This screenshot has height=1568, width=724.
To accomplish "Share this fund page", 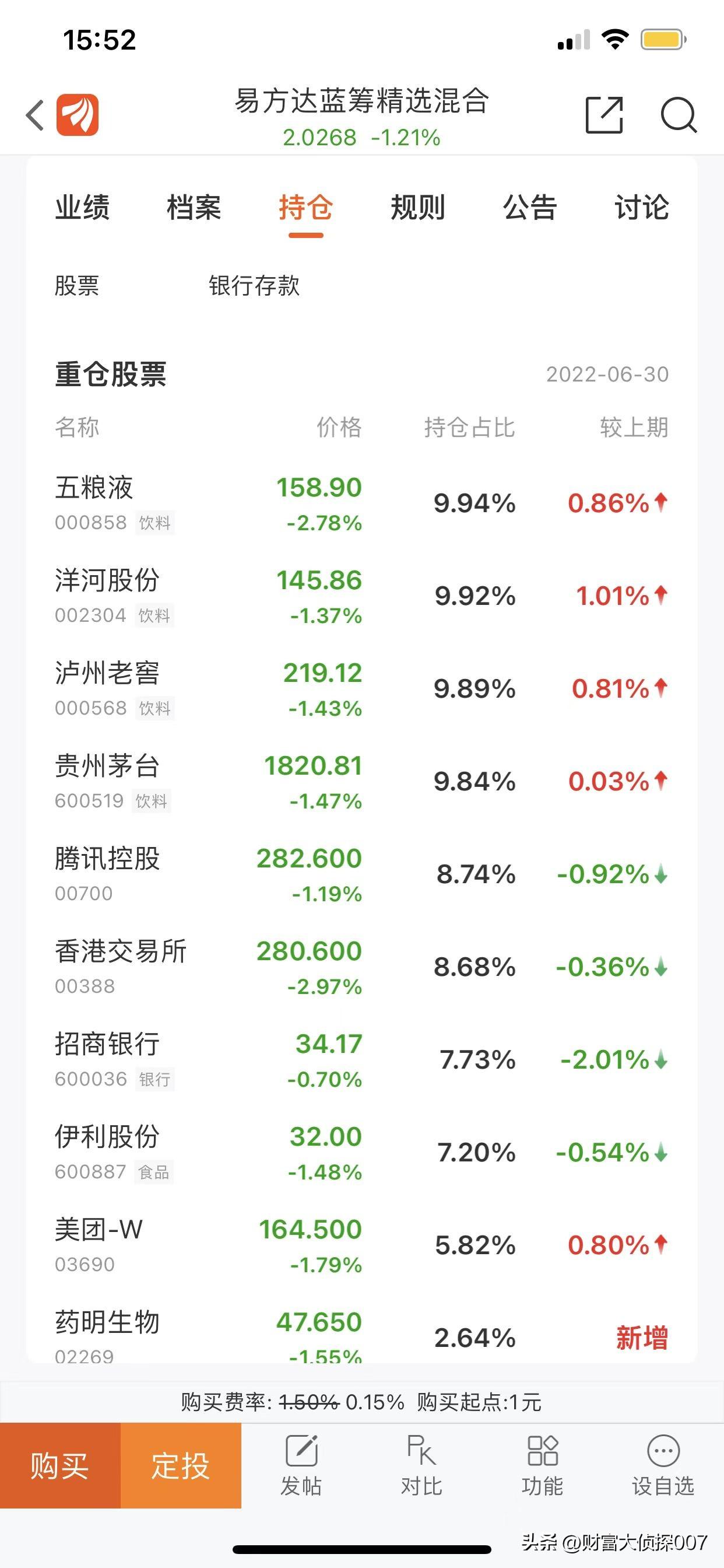I will [x=603, y=115].
